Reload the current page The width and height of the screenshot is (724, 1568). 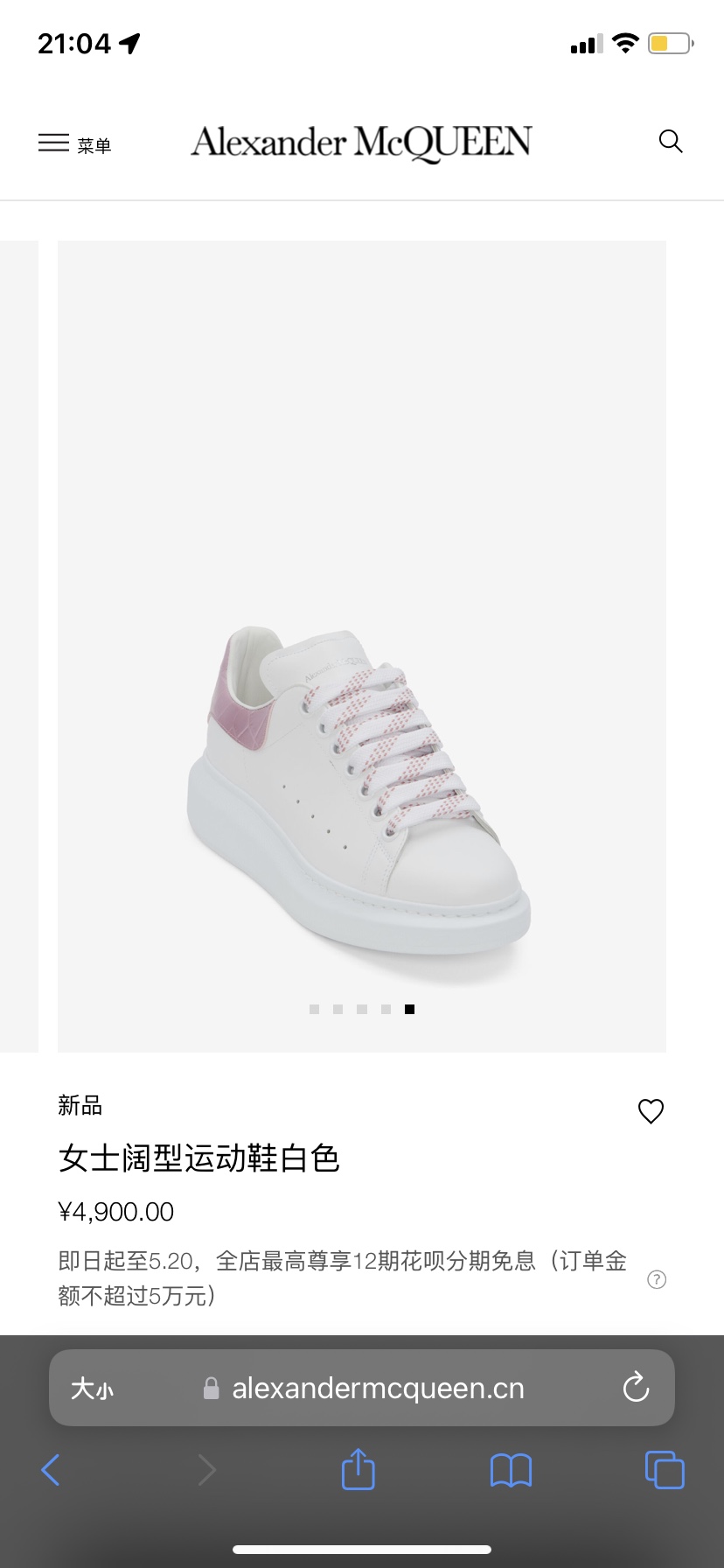636,1387
